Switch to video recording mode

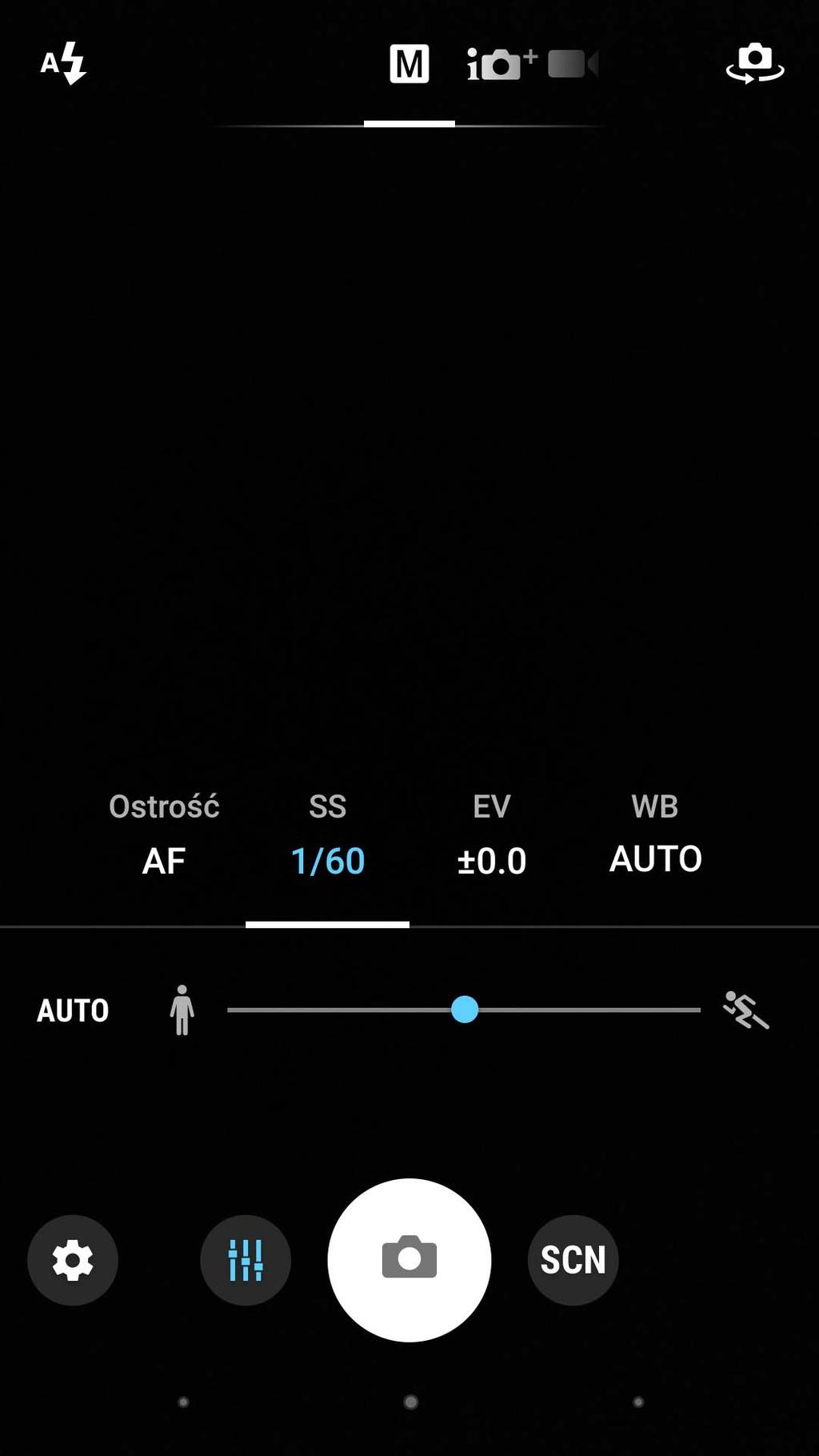(x=573, y=64)
